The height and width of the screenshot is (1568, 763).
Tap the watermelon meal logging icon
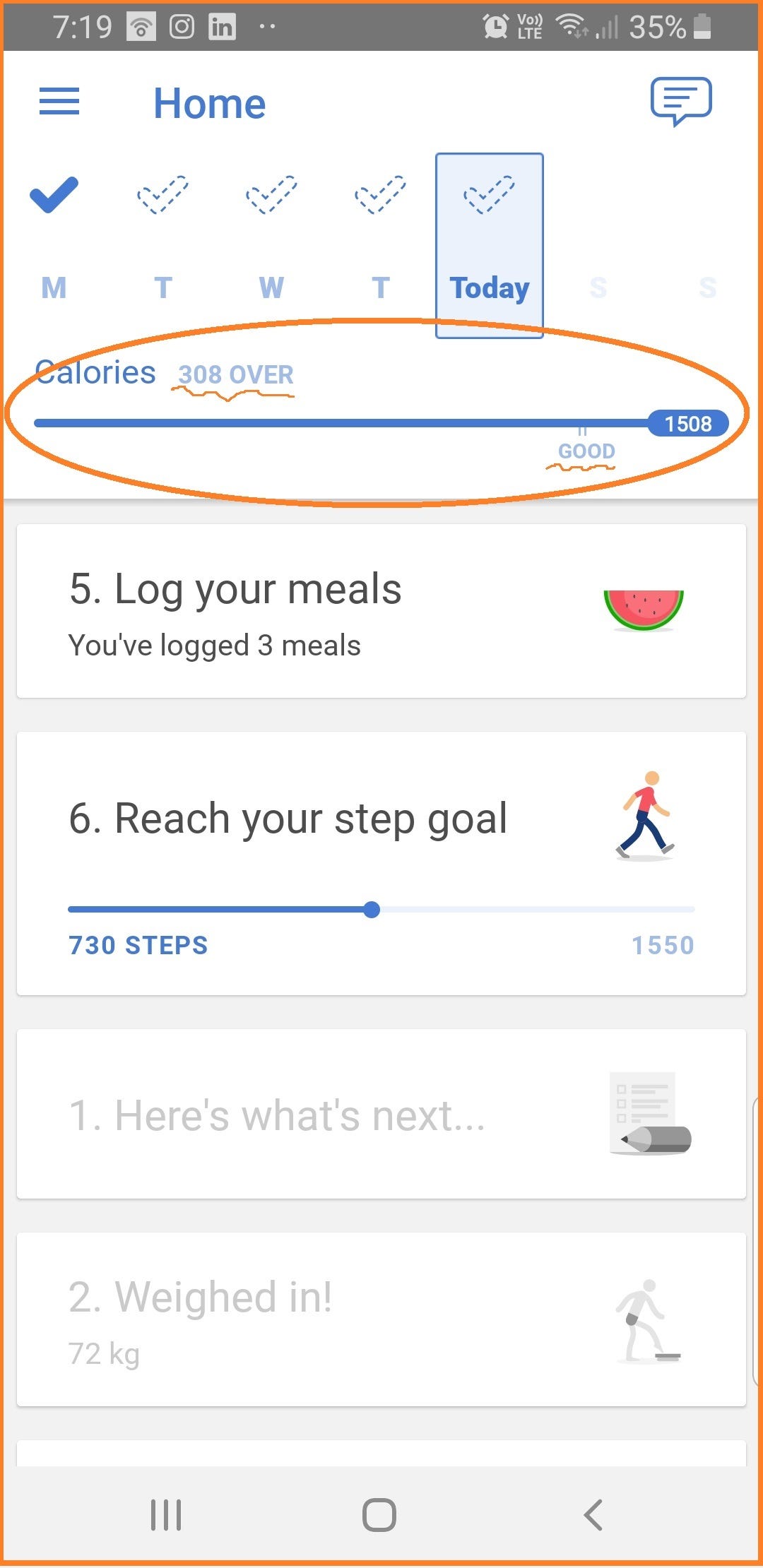643,607
